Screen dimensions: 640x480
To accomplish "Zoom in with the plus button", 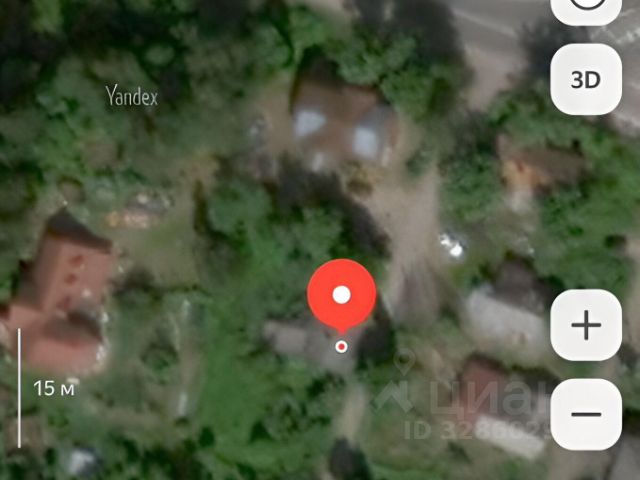I will pyautogui.click(x=585, y=325).
